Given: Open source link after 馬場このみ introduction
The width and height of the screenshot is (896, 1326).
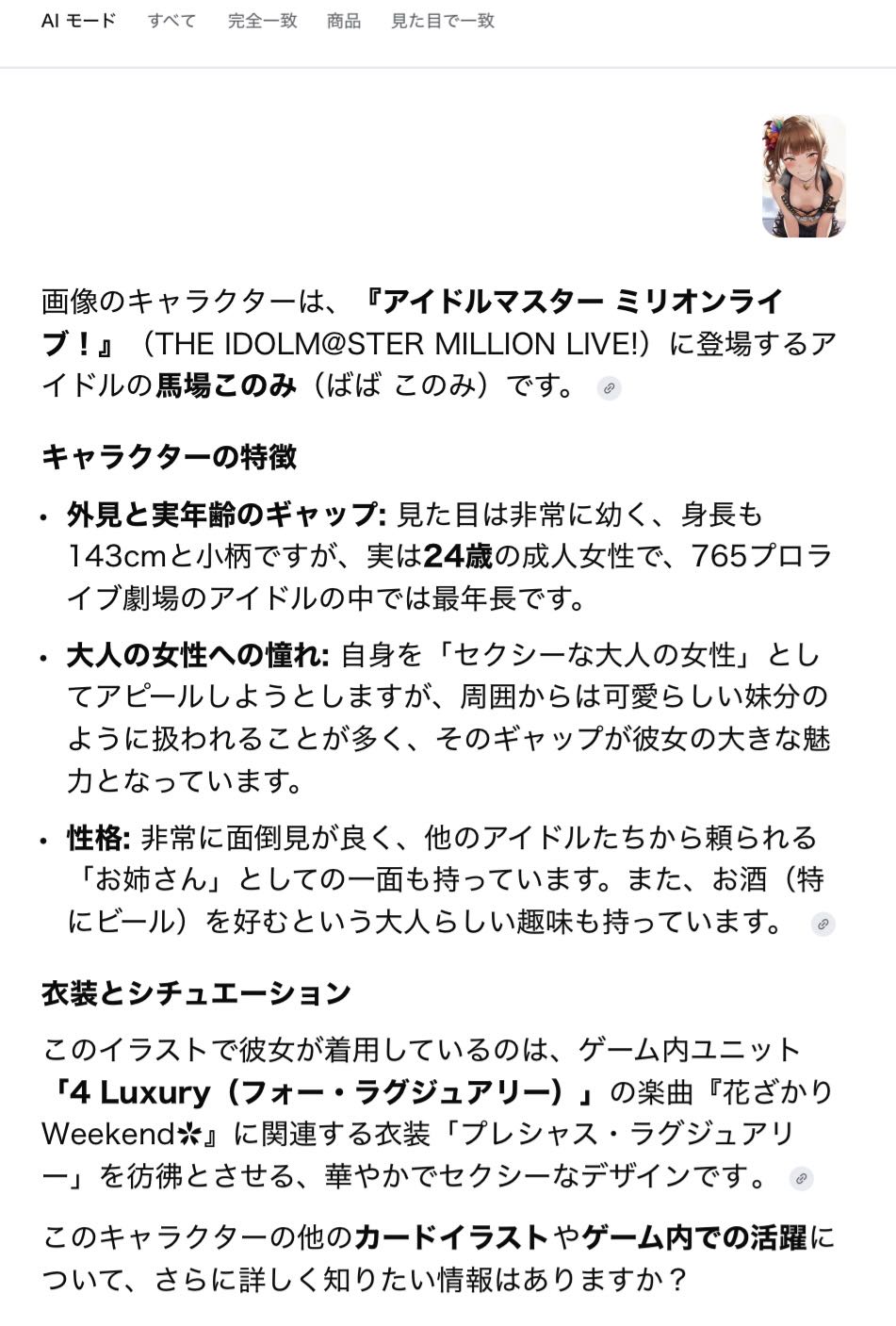Looking at the screenshot, I should pos(610,388).
